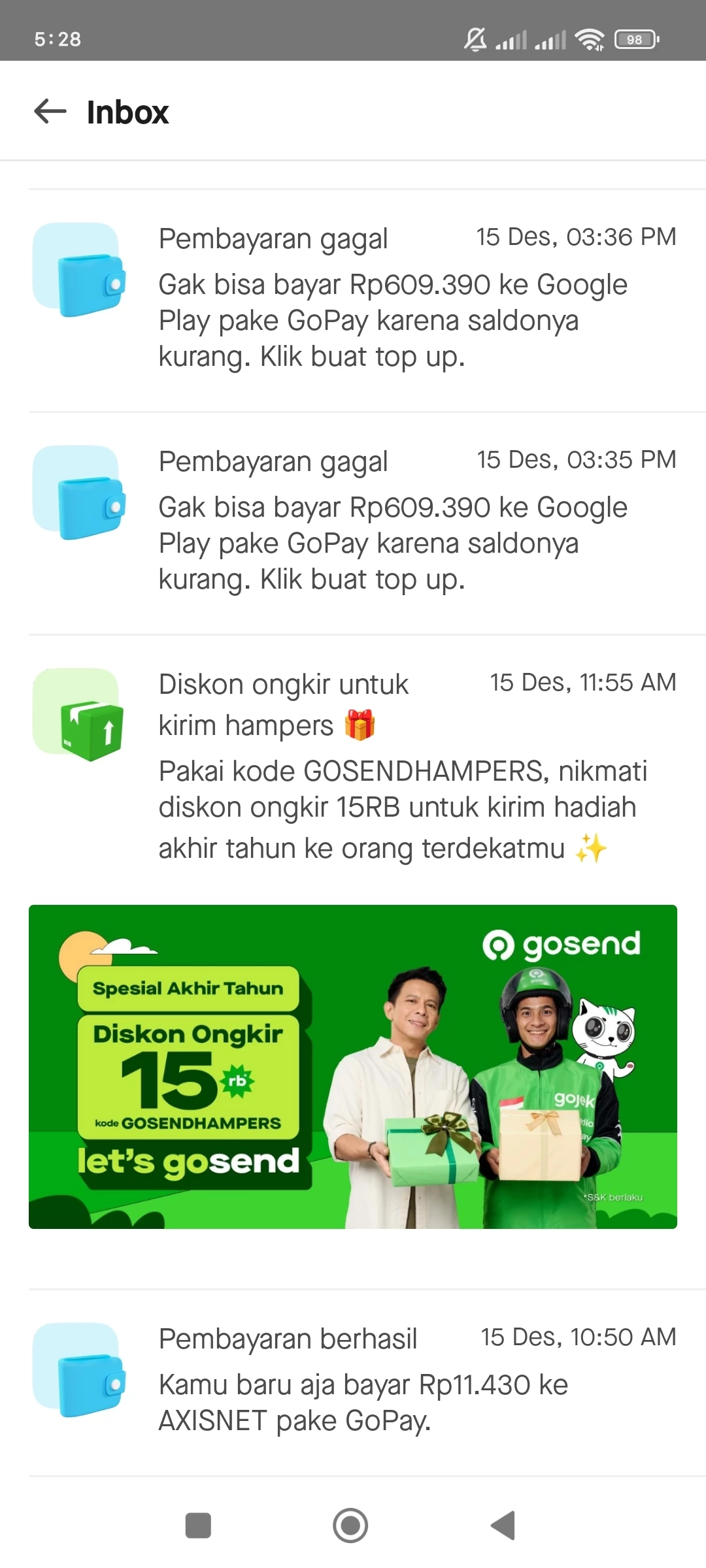This screenshot has height=1568, width=706.
Task: Go back from the Inbox screen
Action: click(x=50, y=112)
